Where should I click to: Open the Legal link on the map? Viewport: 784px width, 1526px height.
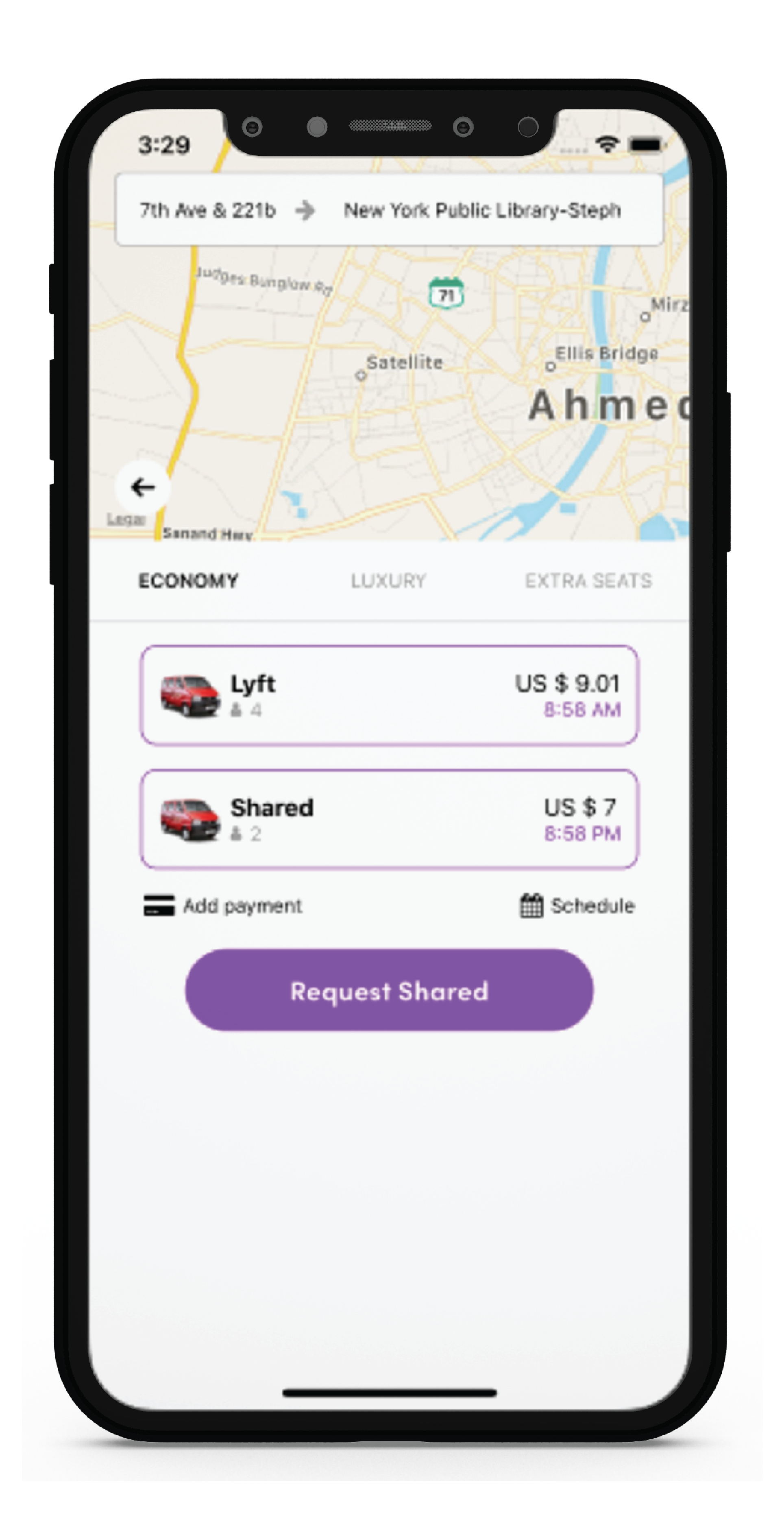pos(126,519)
